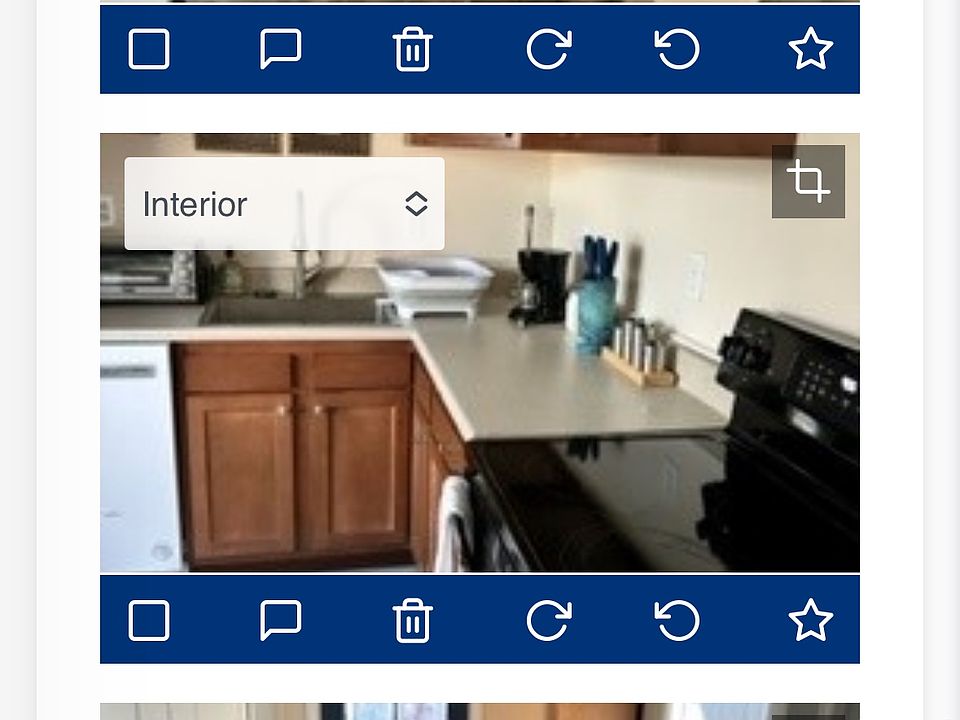Rotate the kitchen photo counterclockwise

[677, 620]
